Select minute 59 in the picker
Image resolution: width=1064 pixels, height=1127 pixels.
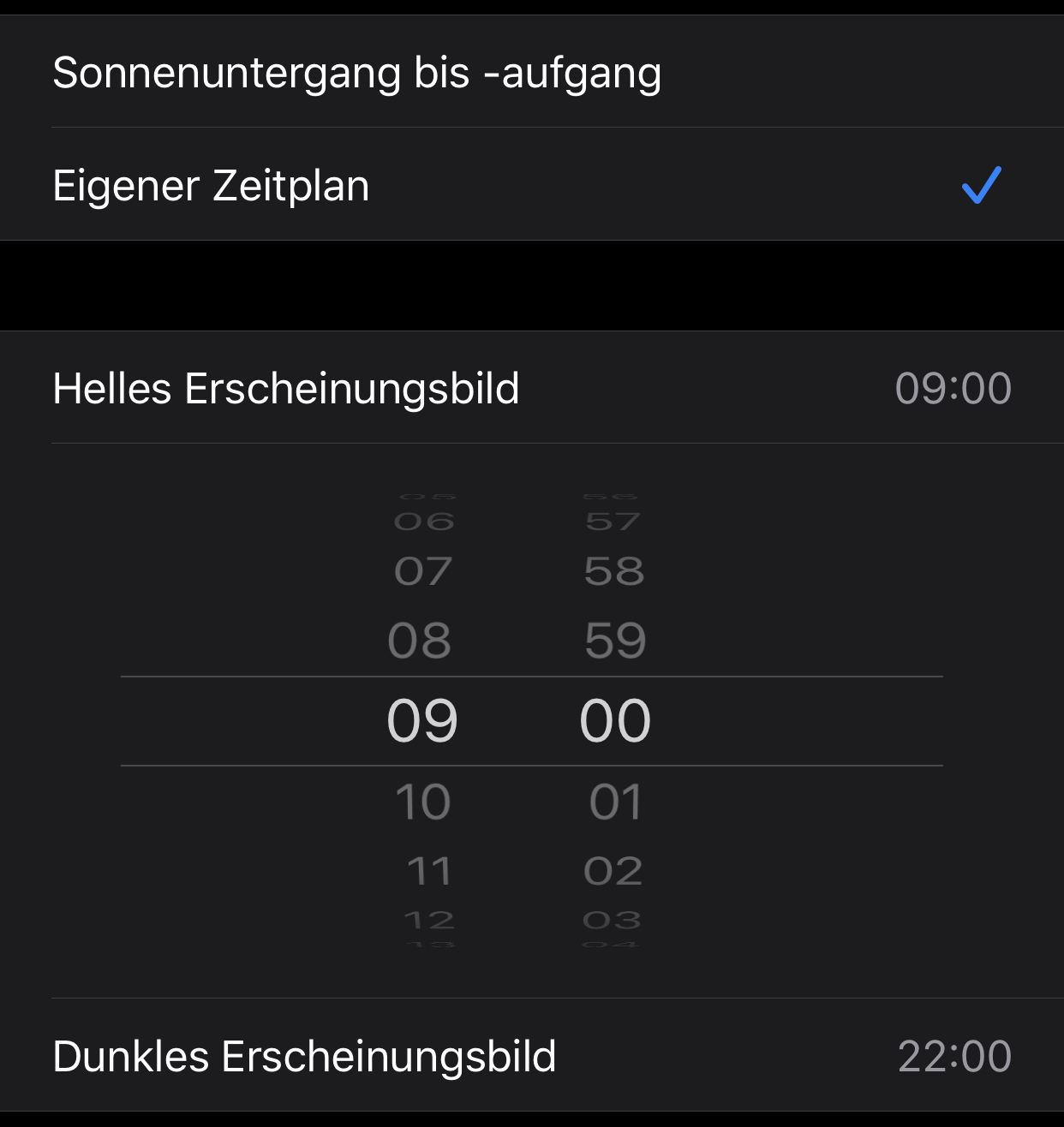[x=615, y=641]
